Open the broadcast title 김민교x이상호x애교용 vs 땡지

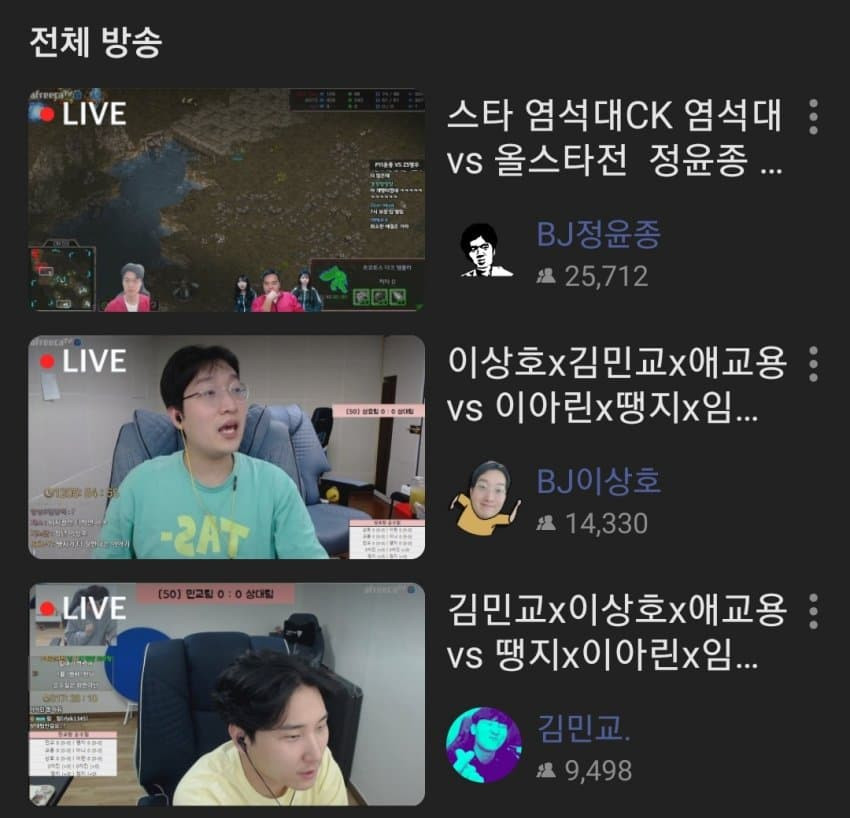click(x=615, y=632)
